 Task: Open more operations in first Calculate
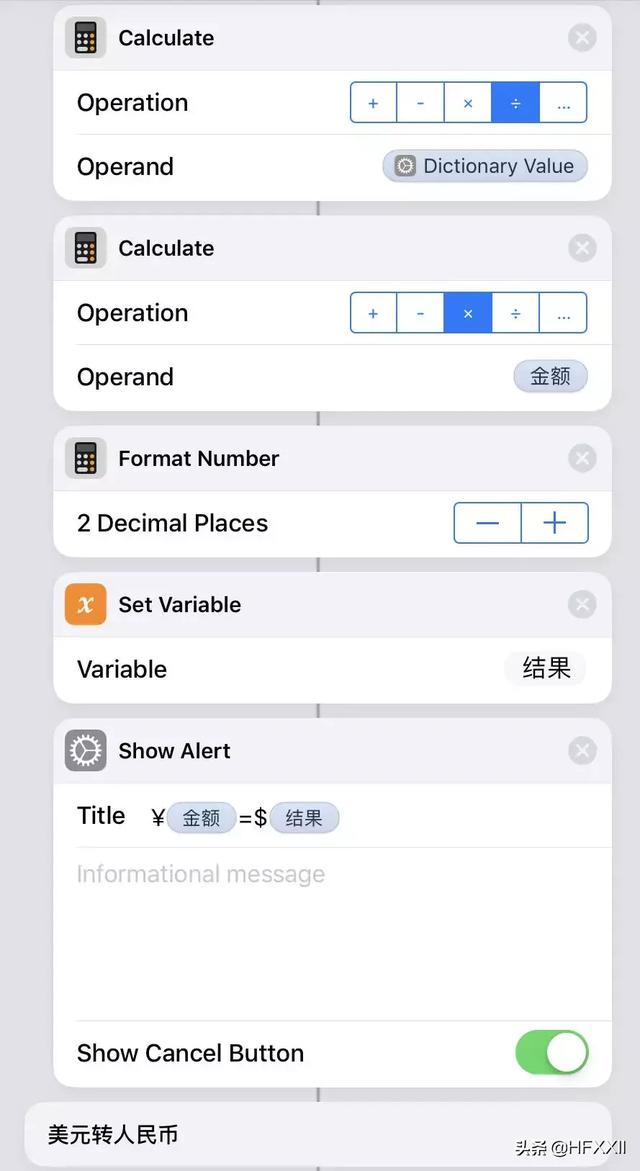(x=563, y=102)
